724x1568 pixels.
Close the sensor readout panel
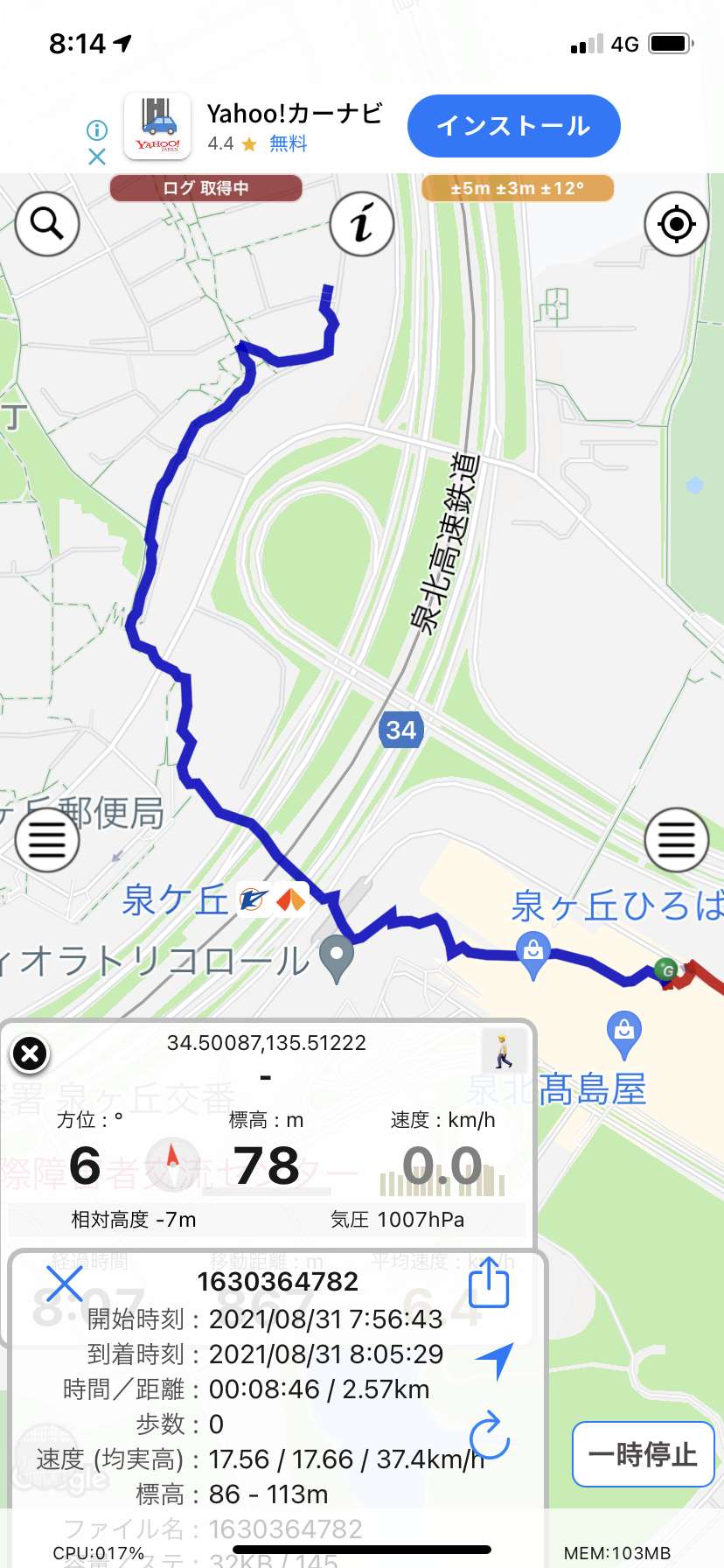(x=30, y=1053)
